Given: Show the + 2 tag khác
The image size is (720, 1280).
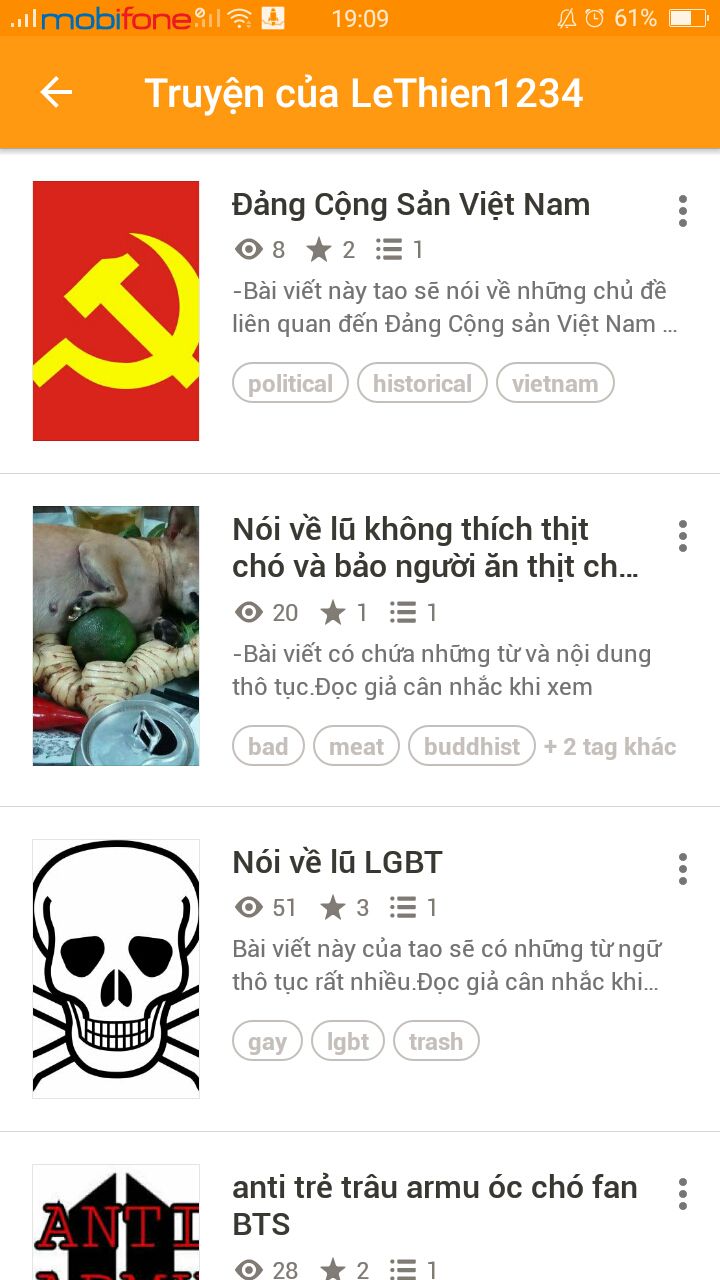Looking at the screenshot, I should click(610, 746).
